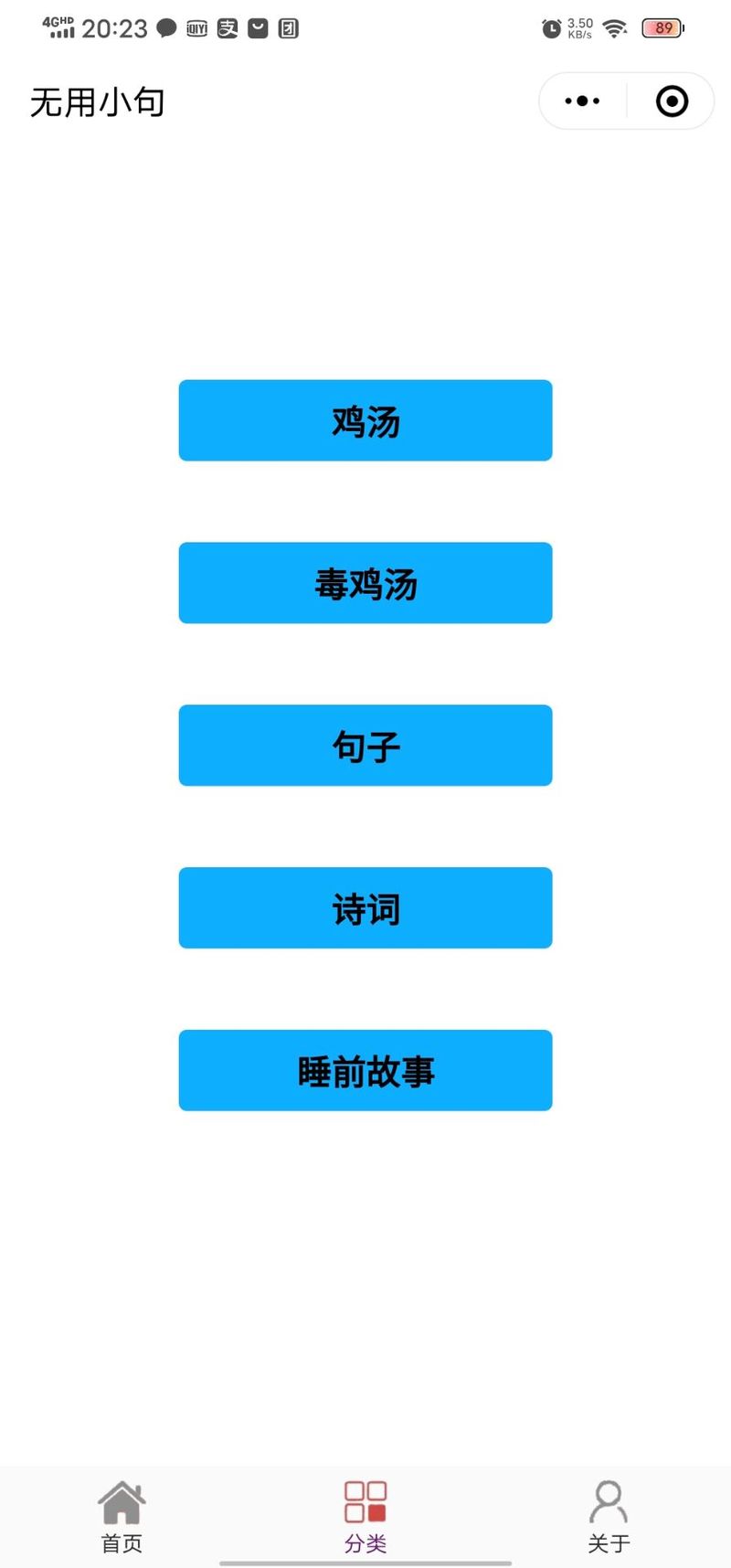731x1568 pixels.
Task: Open the 句子 category
Action: tap(365, 746)
